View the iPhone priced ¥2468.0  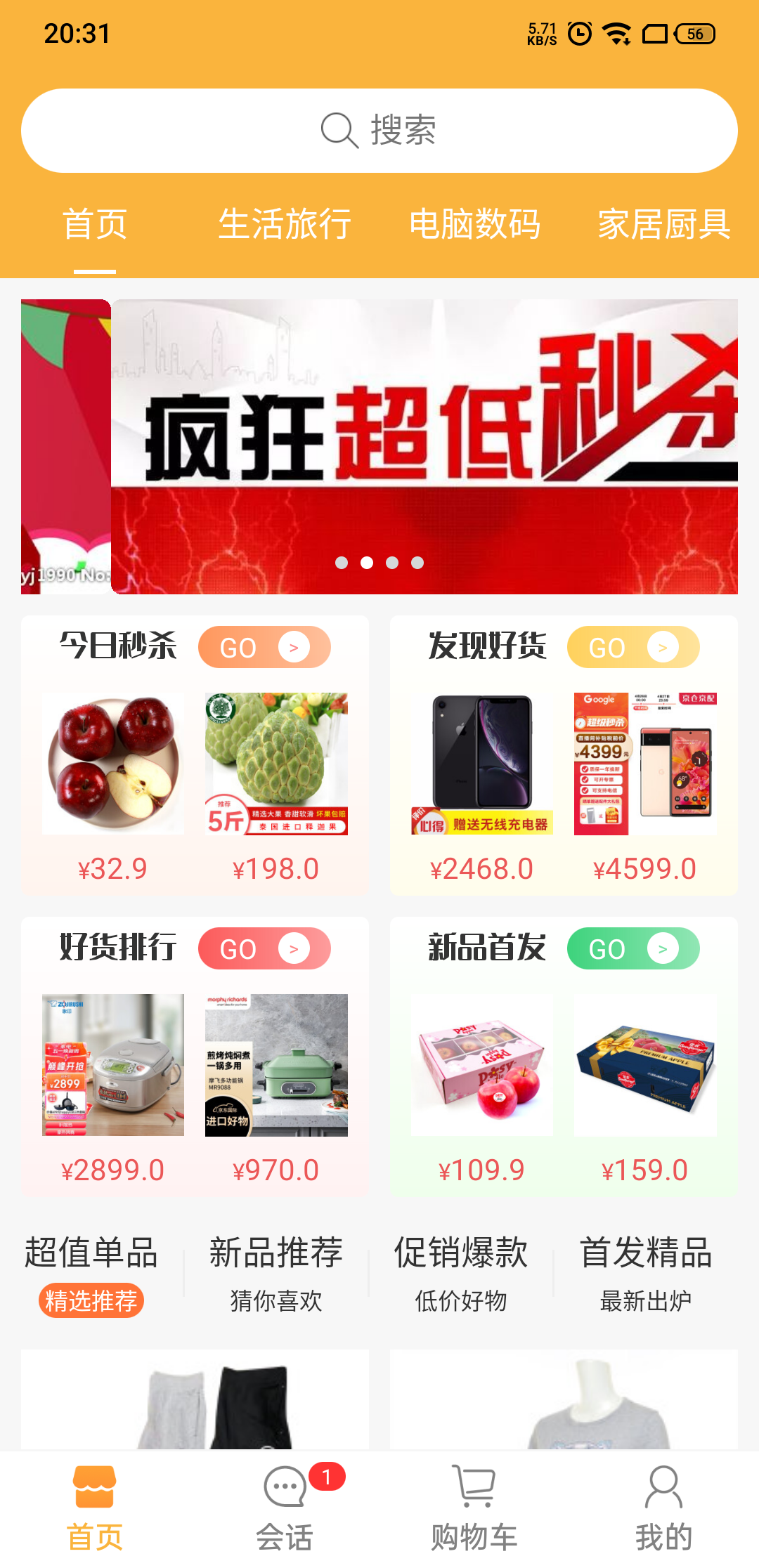(x=482, y=764)
